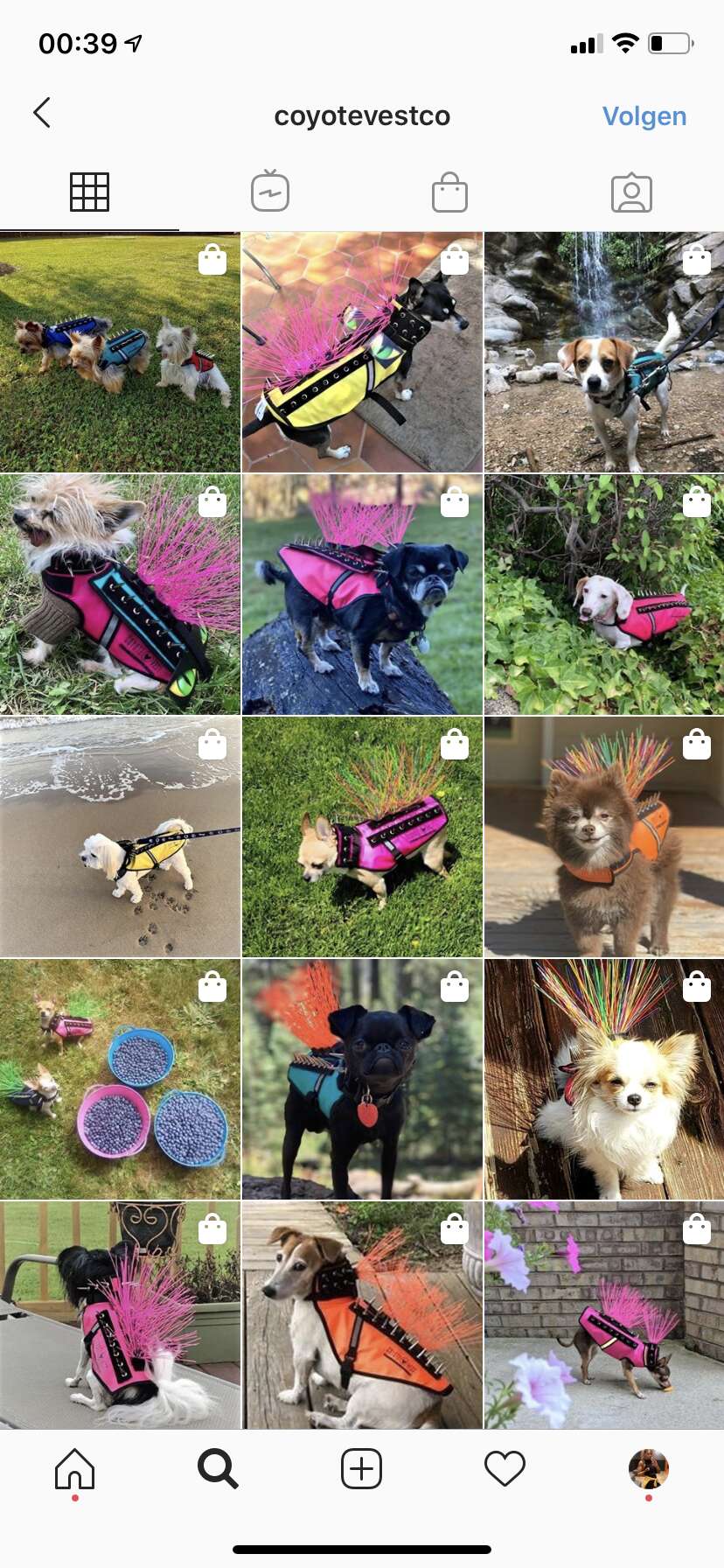Viewport: 724px width, 1568px height.
Task: Open the activity heart tab
Action: coord(505,1469)
